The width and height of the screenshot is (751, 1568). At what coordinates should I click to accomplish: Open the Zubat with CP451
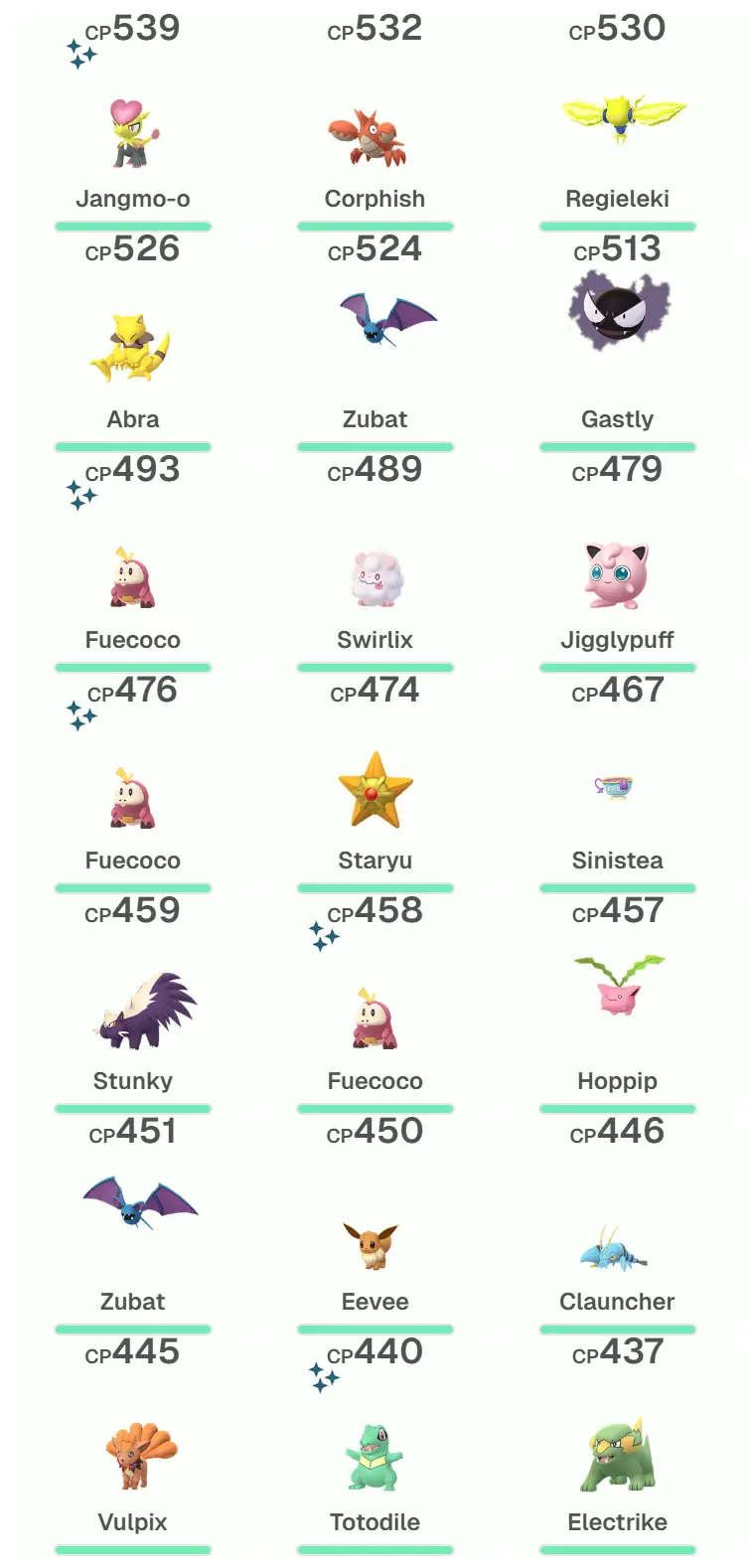click(137, 1204)
